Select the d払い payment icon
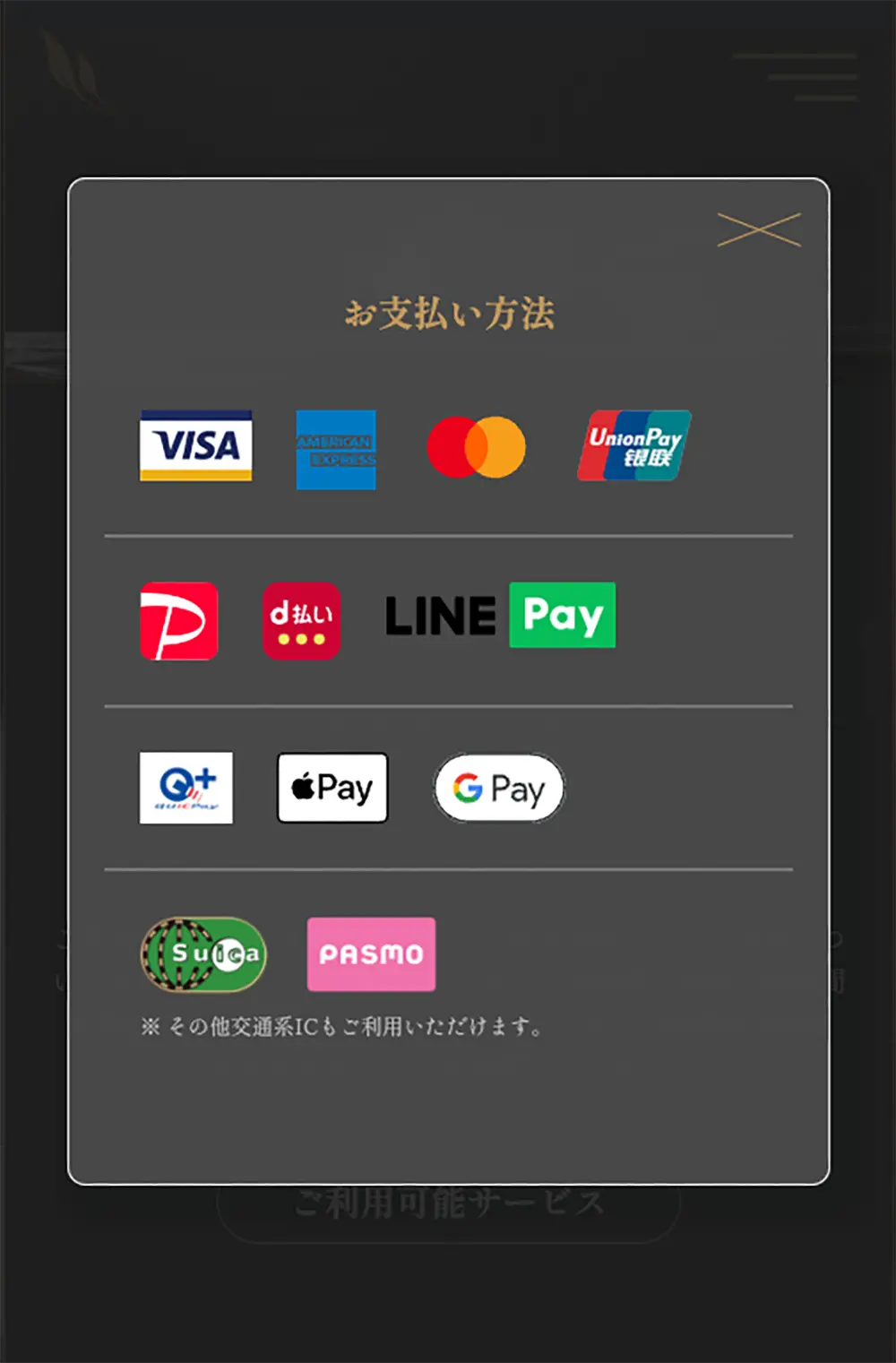This screenshot has width=896, height=1363. [301, 621]
